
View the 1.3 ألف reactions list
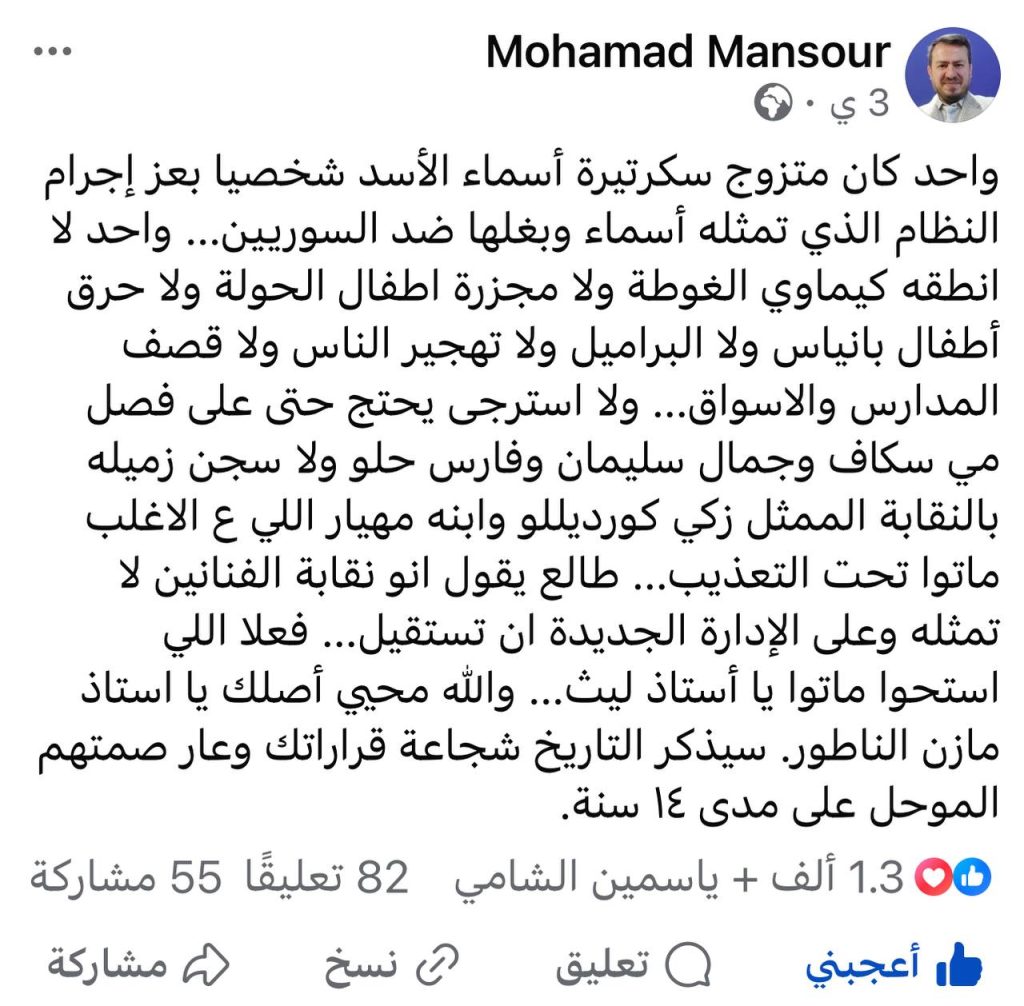coord(720,878)
